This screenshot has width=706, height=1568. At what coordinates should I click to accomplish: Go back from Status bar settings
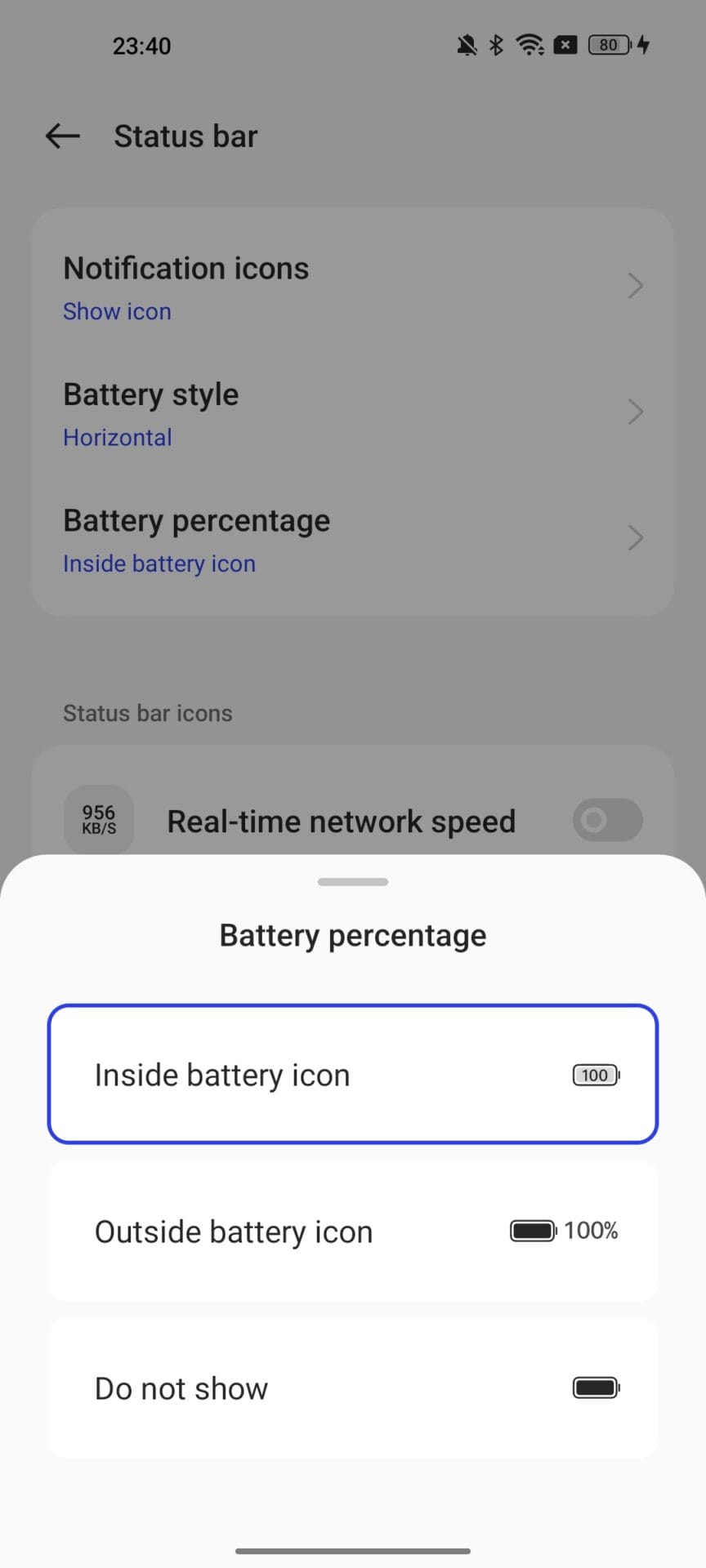(63, 136)
